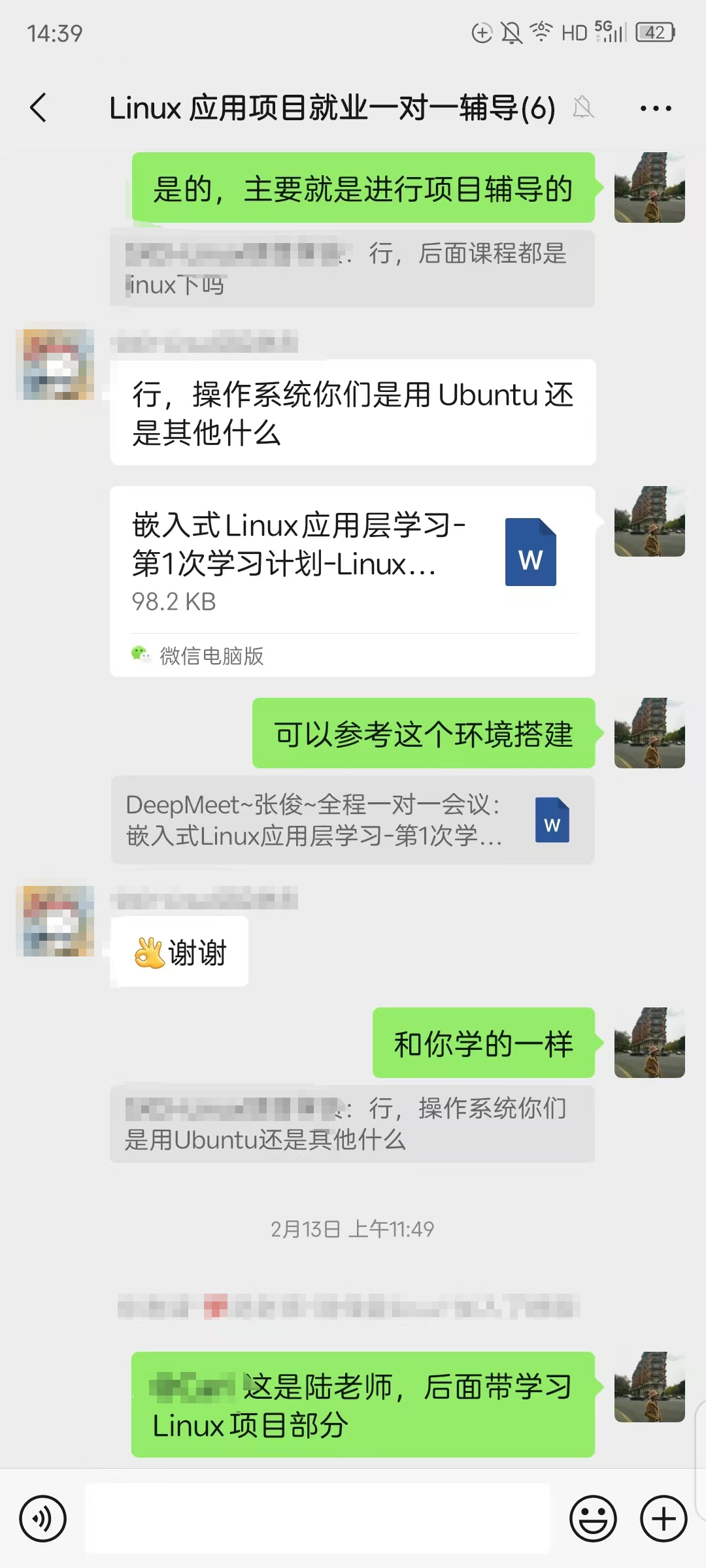Switch to voice message input

pyautogui.click(x=43, y=1518)
